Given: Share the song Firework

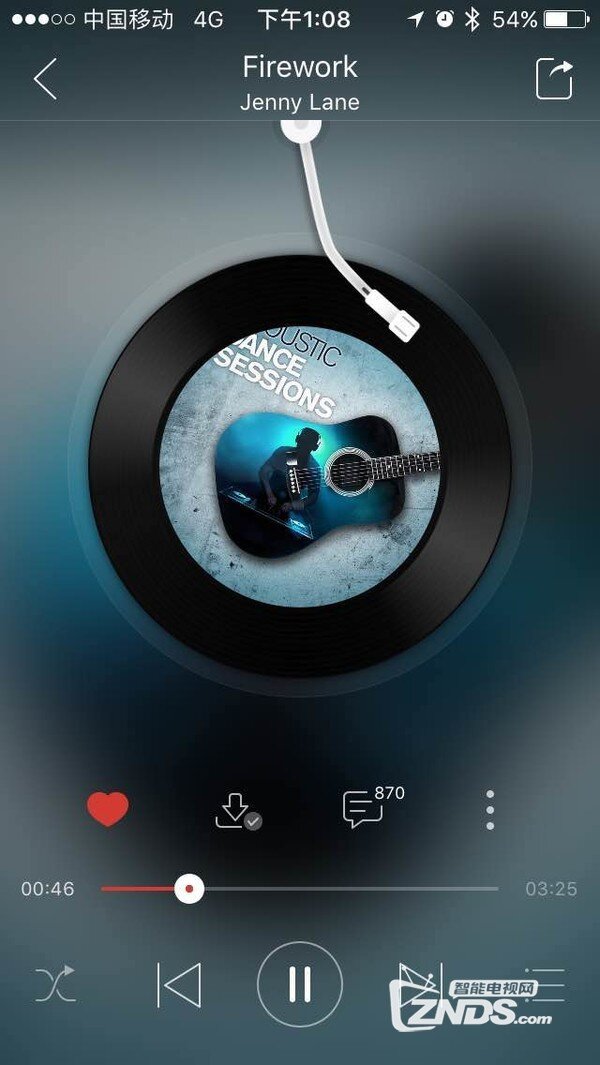Looking at the screenshot, I should (x=555, y=79).
